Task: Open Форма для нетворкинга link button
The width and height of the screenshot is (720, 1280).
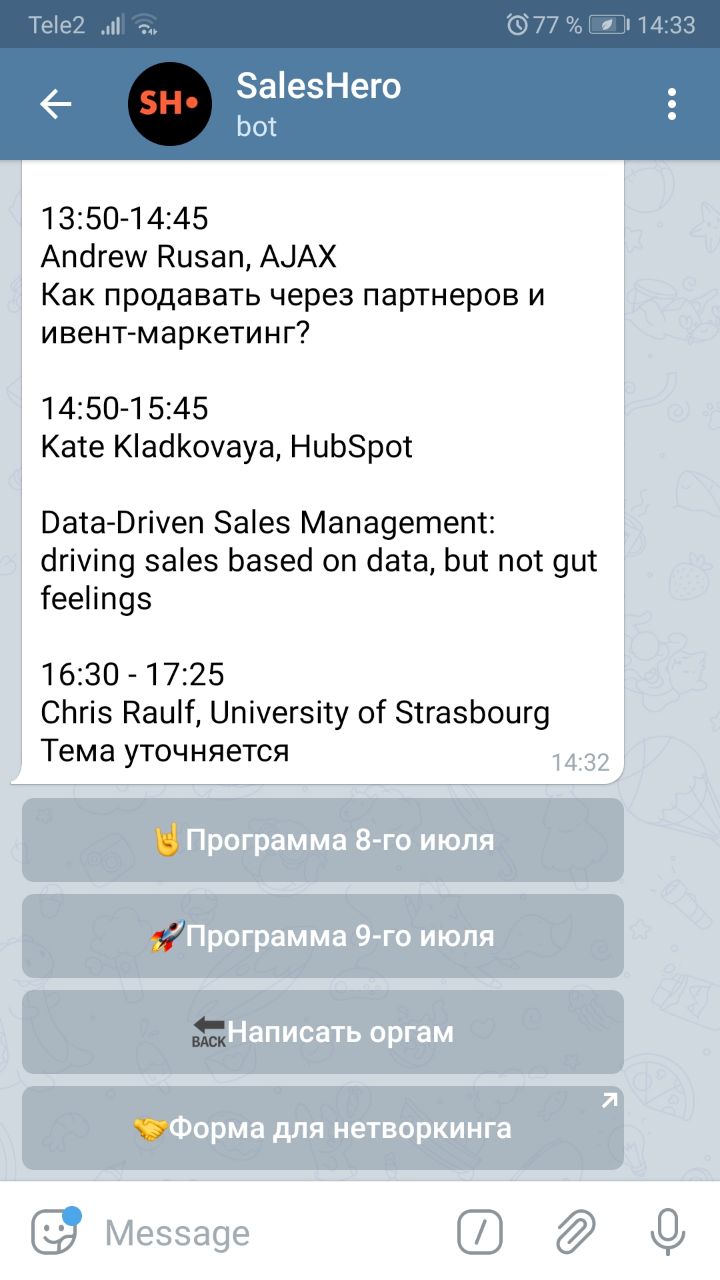Action: [322, 1128]
